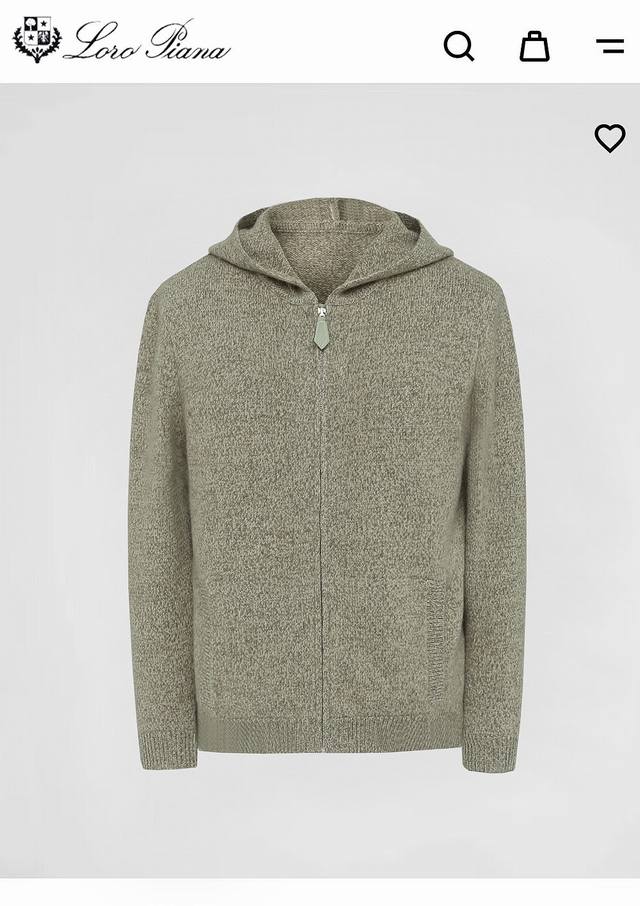640x906 pixels.
Task: Open the search icon
Action: coord(459,46)
